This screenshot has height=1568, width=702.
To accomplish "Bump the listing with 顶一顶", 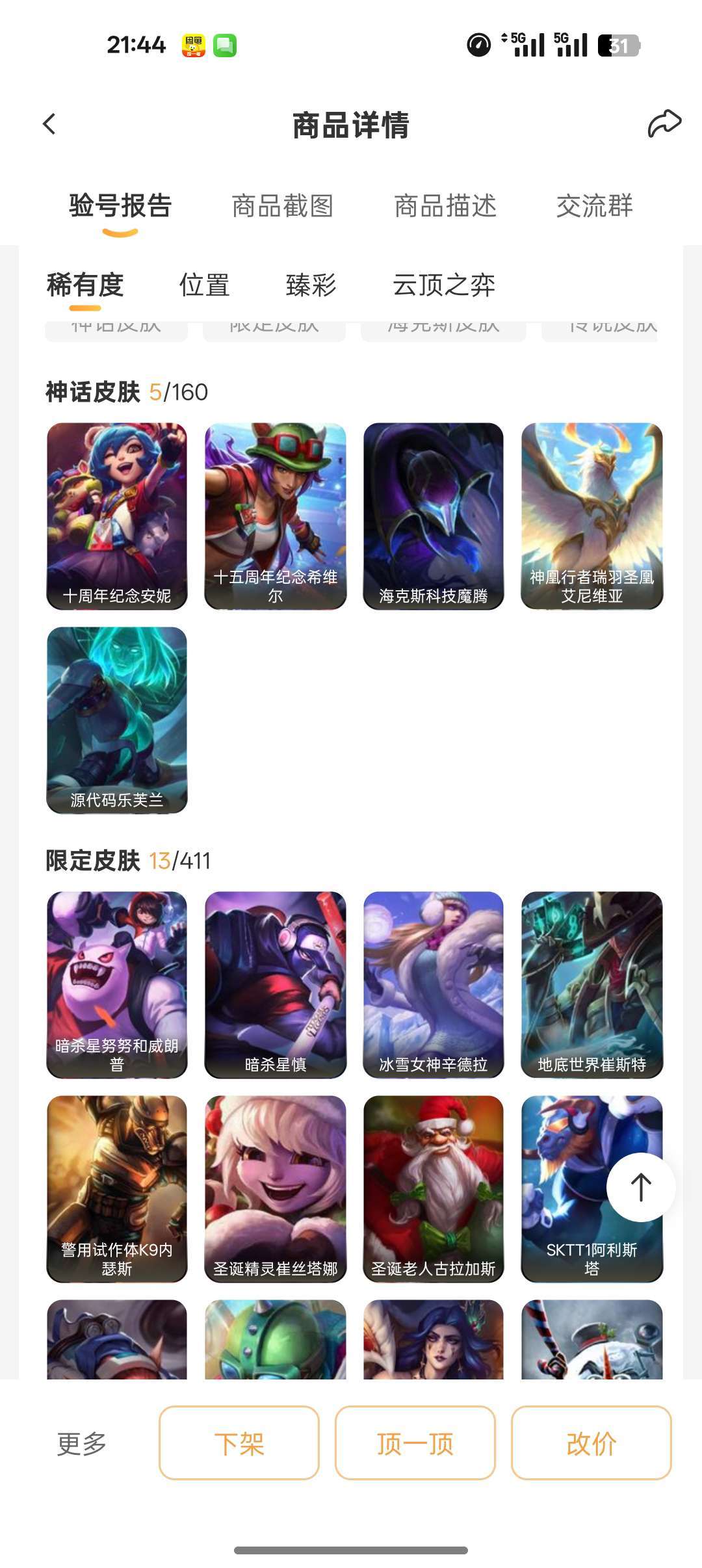I will pos(415,1444).
